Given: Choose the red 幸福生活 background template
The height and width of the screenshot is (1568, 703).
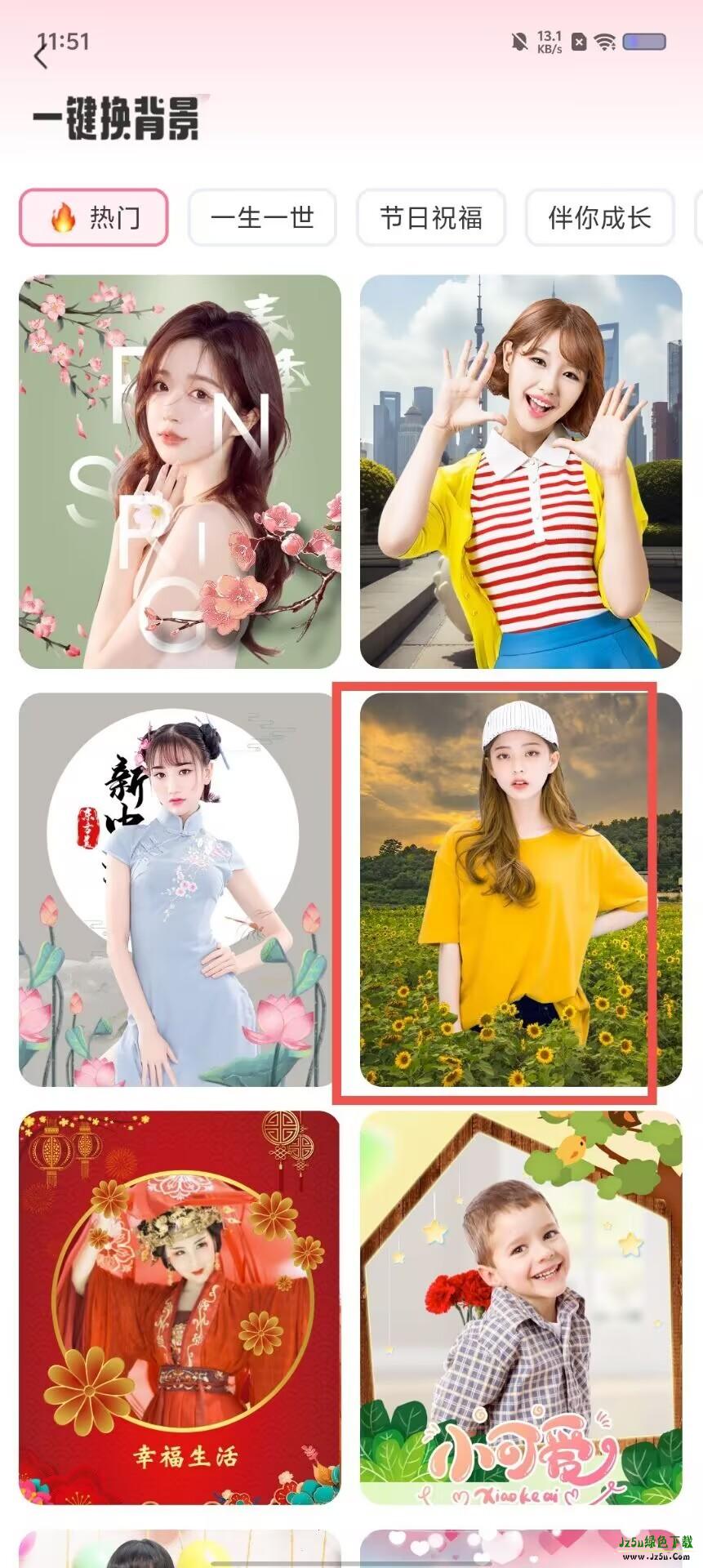Looking at the screenshot, I should [x=180, y=1307].
